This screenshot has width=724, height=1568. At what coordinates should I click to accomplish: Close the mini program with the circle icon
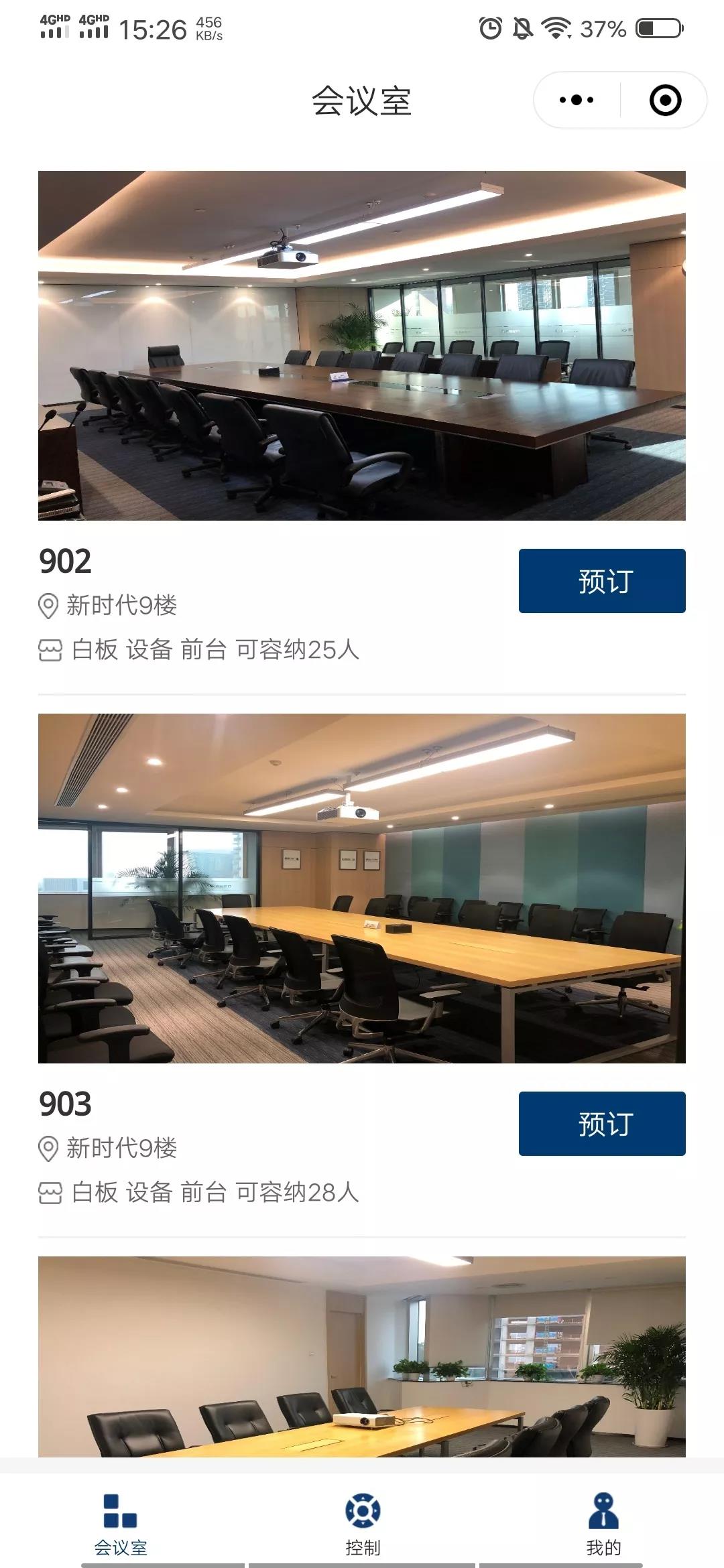[x=665, y=101]
